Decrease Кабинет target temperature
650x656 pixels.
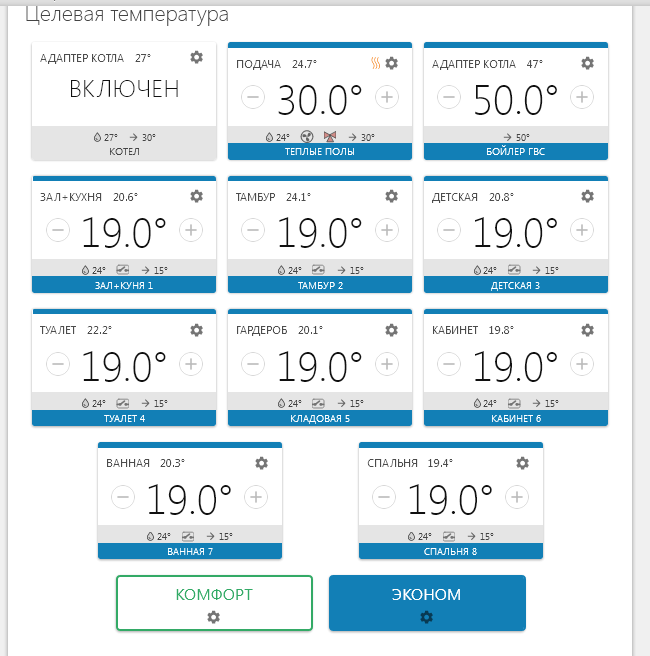449,363
